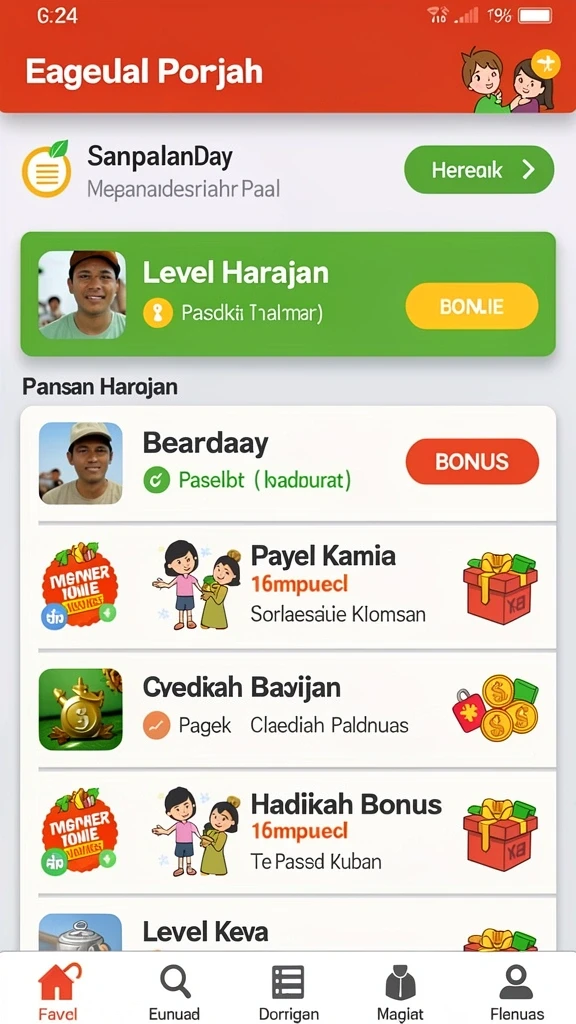Switch to the Magiat tab

click(x=400, y=991)
